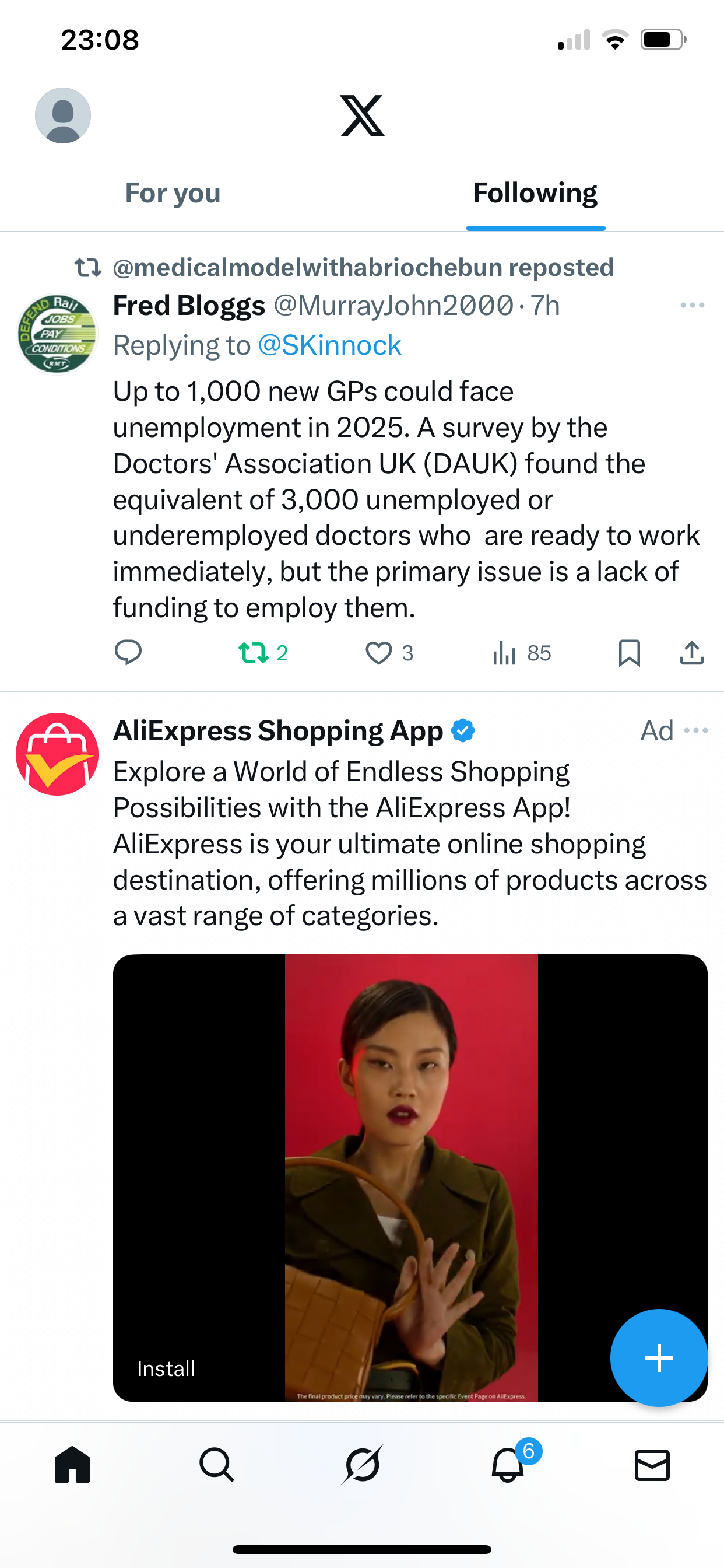Select the Following tab
Image resolution: width=724 pixels, height=1568 pixels.
tap(535, 193)
